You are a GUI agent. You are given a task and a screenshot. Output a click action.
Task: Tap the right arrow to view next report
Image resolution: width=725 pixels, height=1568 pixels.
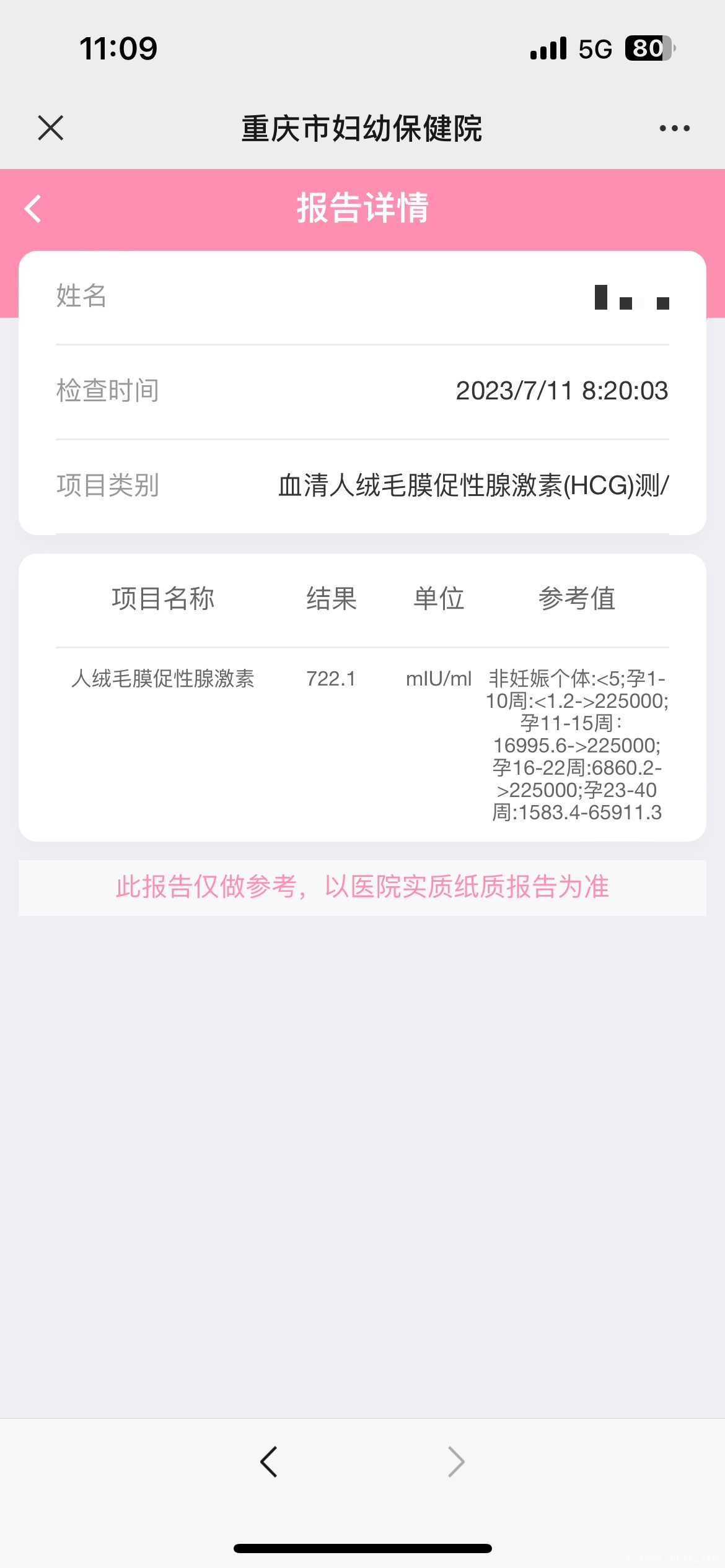(456, 1461)
